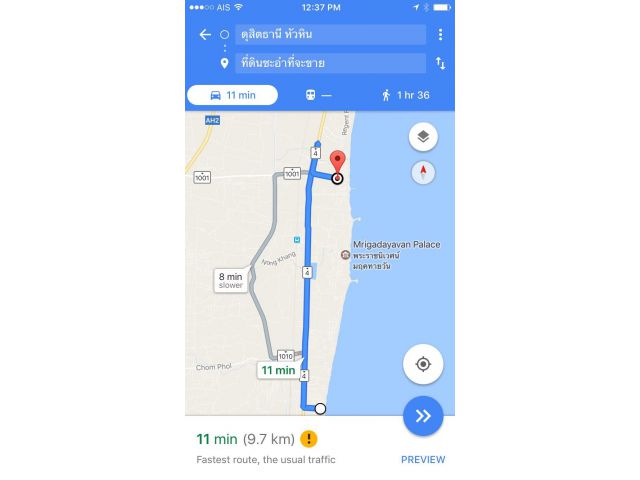Start navigation with the blue button
Image resolution: width=640 pixels, height=480 pixels.
click(423, 416)
